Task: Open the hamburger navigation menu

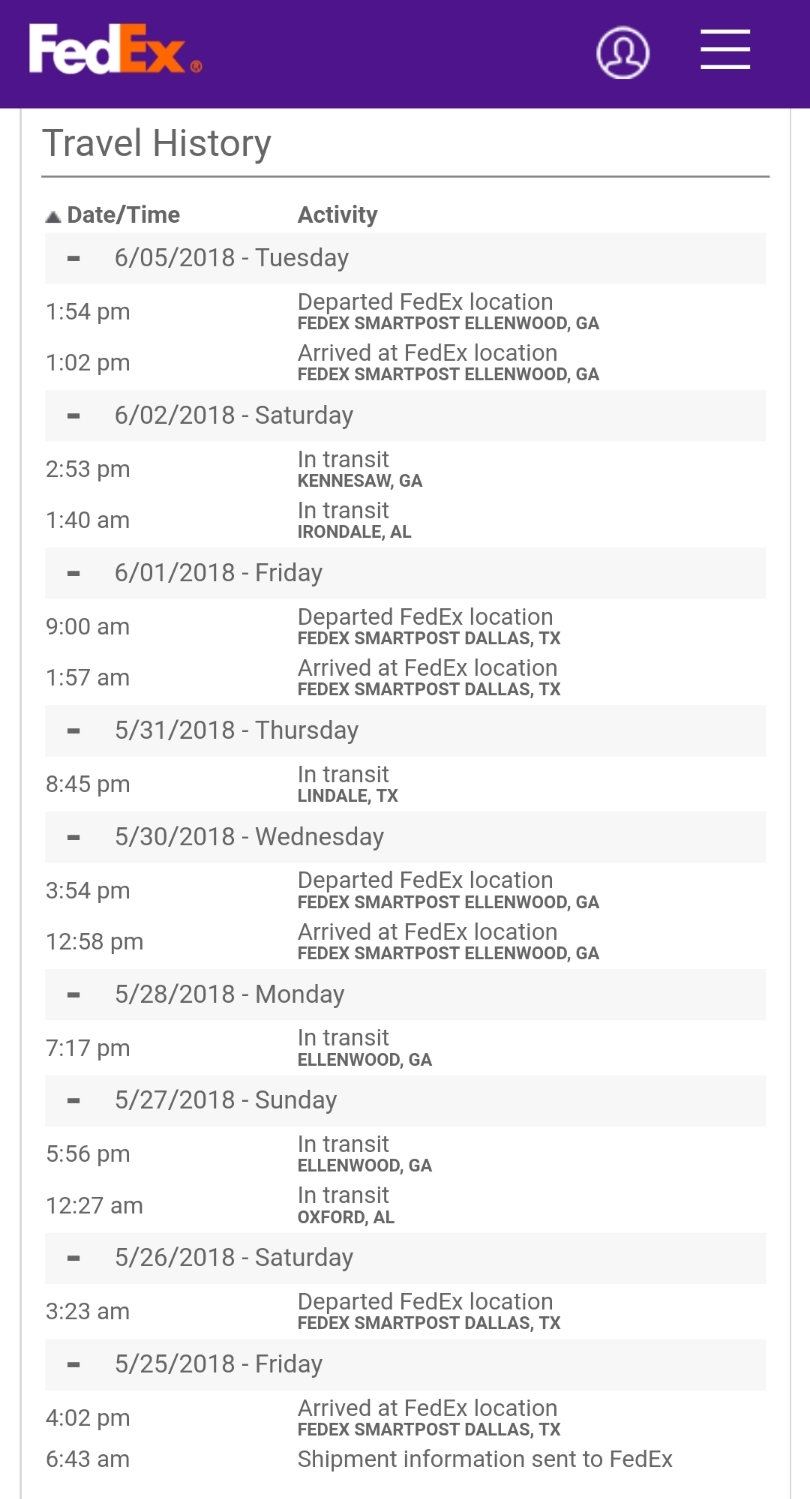Action: point(725,49)
